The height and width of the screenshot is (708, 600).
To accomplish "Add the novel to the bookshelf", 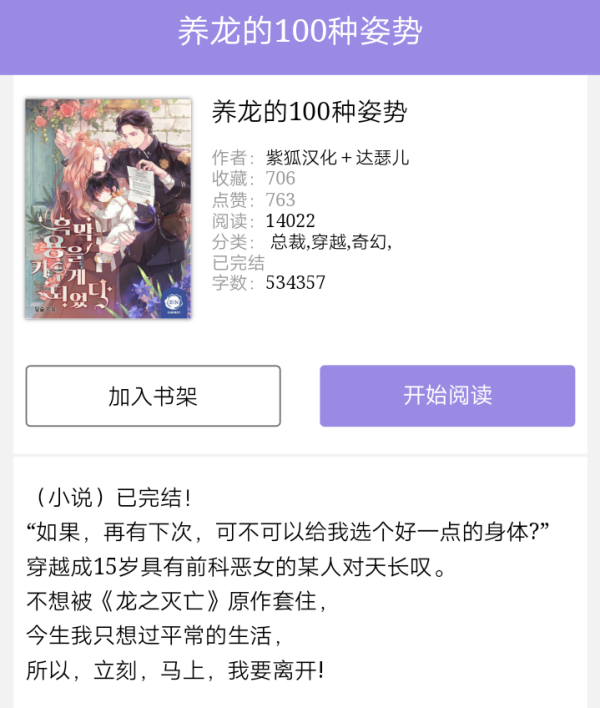I will tap(153, 396).
